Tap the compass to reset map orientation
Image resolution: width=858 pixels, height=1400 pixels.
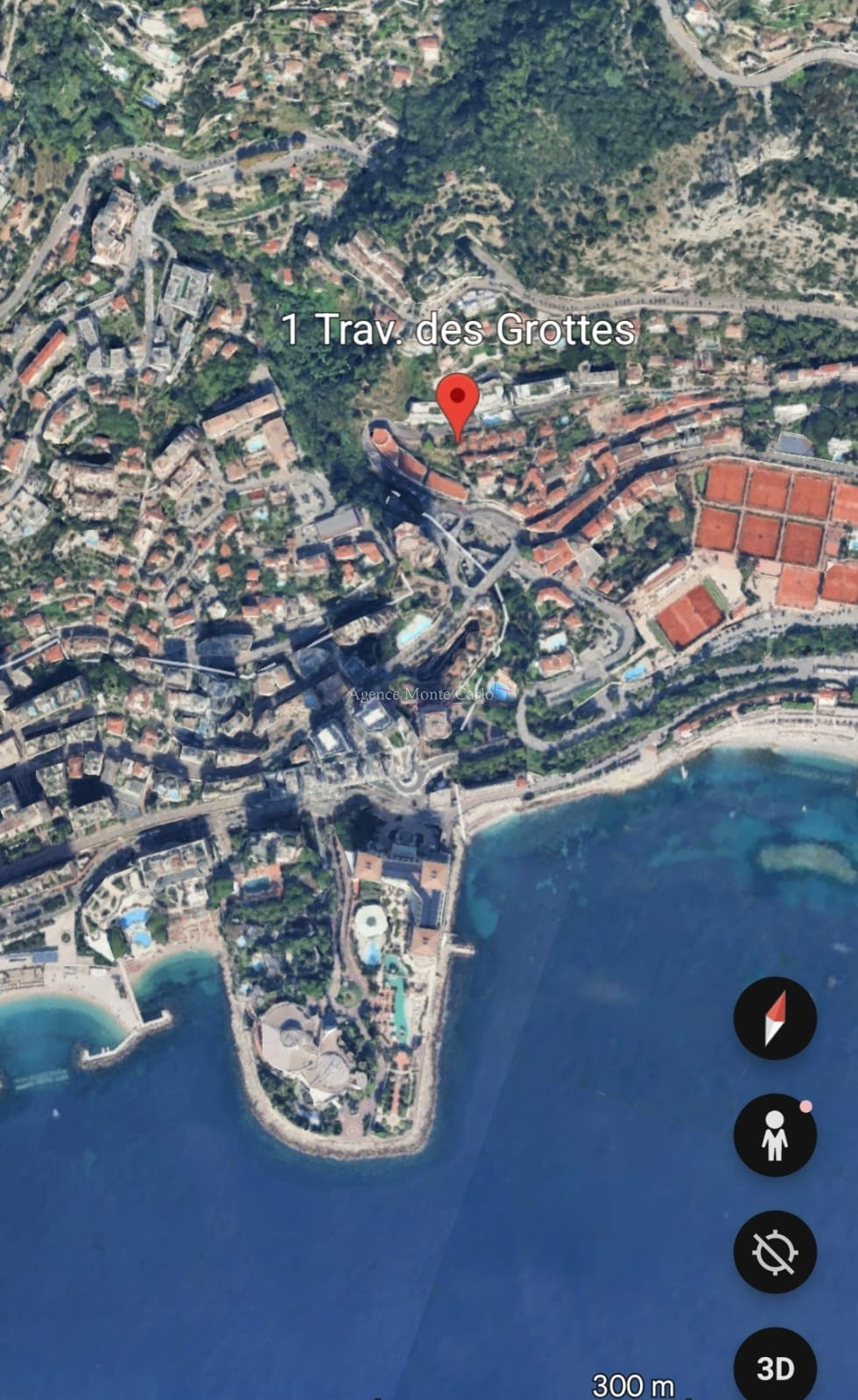tap(775, 1018)
